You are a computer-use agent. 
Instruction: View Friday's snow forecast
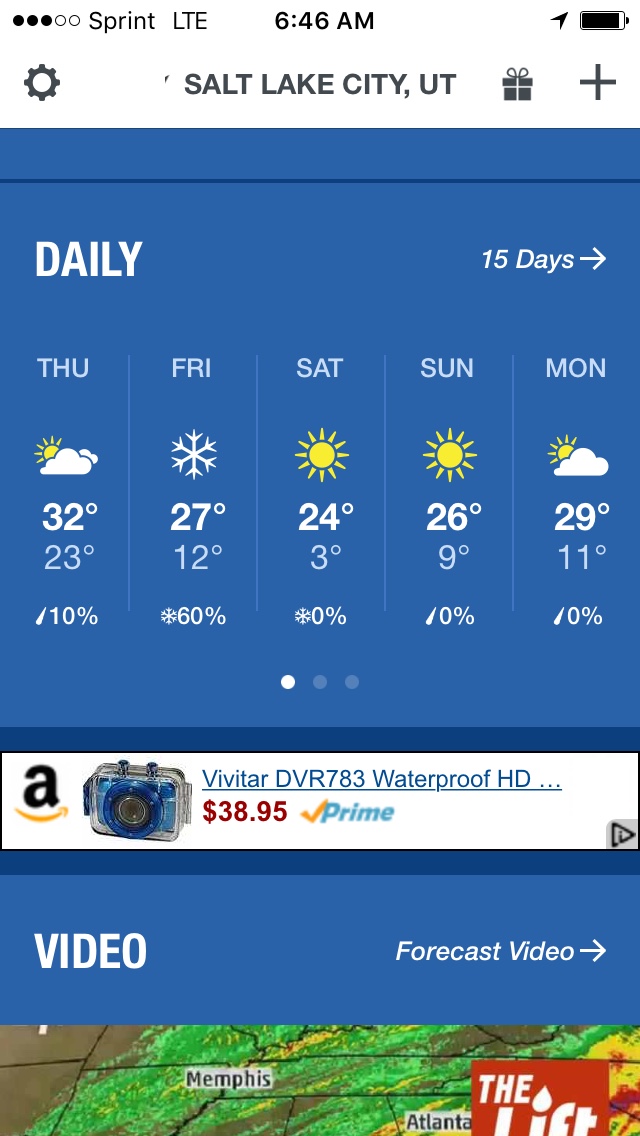tap(193, 490)
